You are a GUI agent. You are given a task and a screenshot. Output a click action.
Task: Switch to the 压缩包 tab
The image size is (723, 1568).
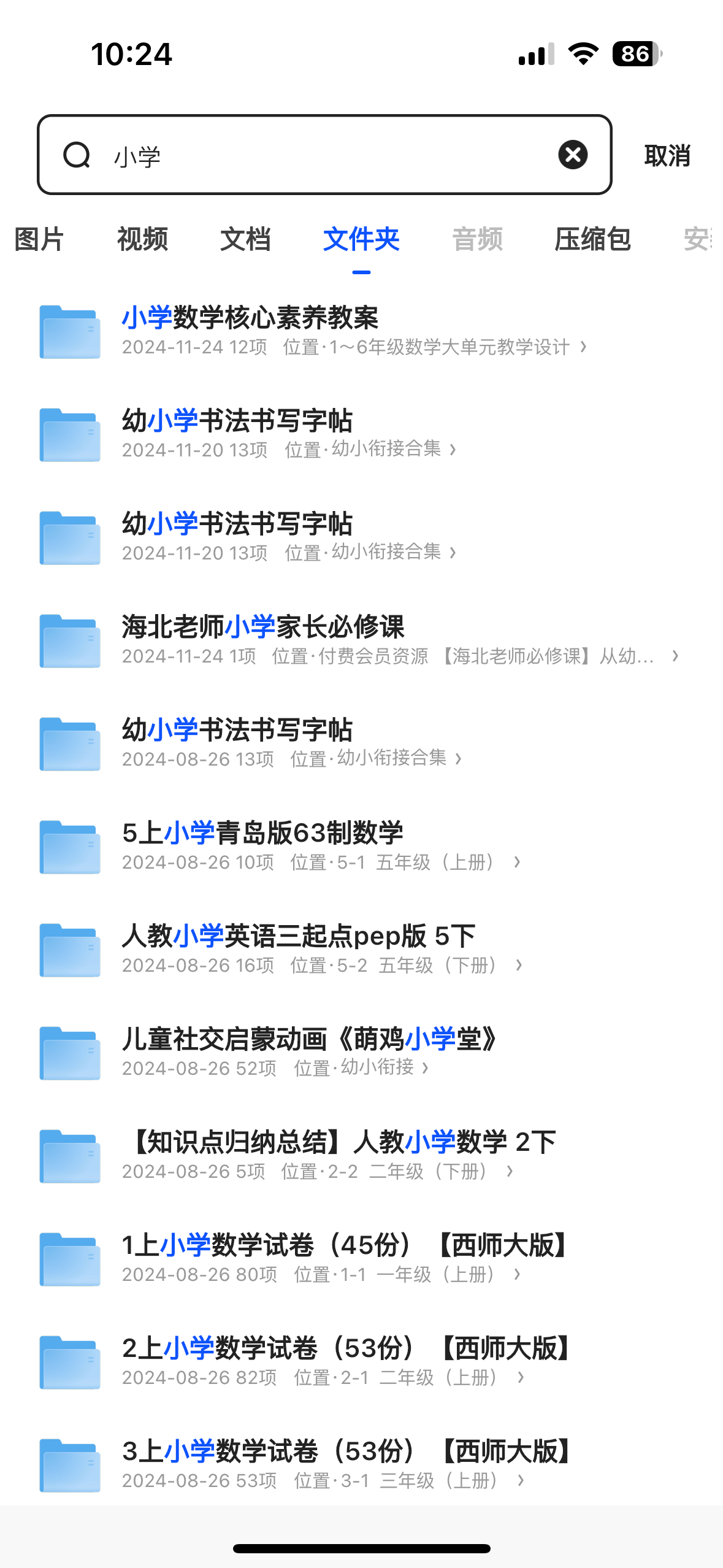pos(592,239)
